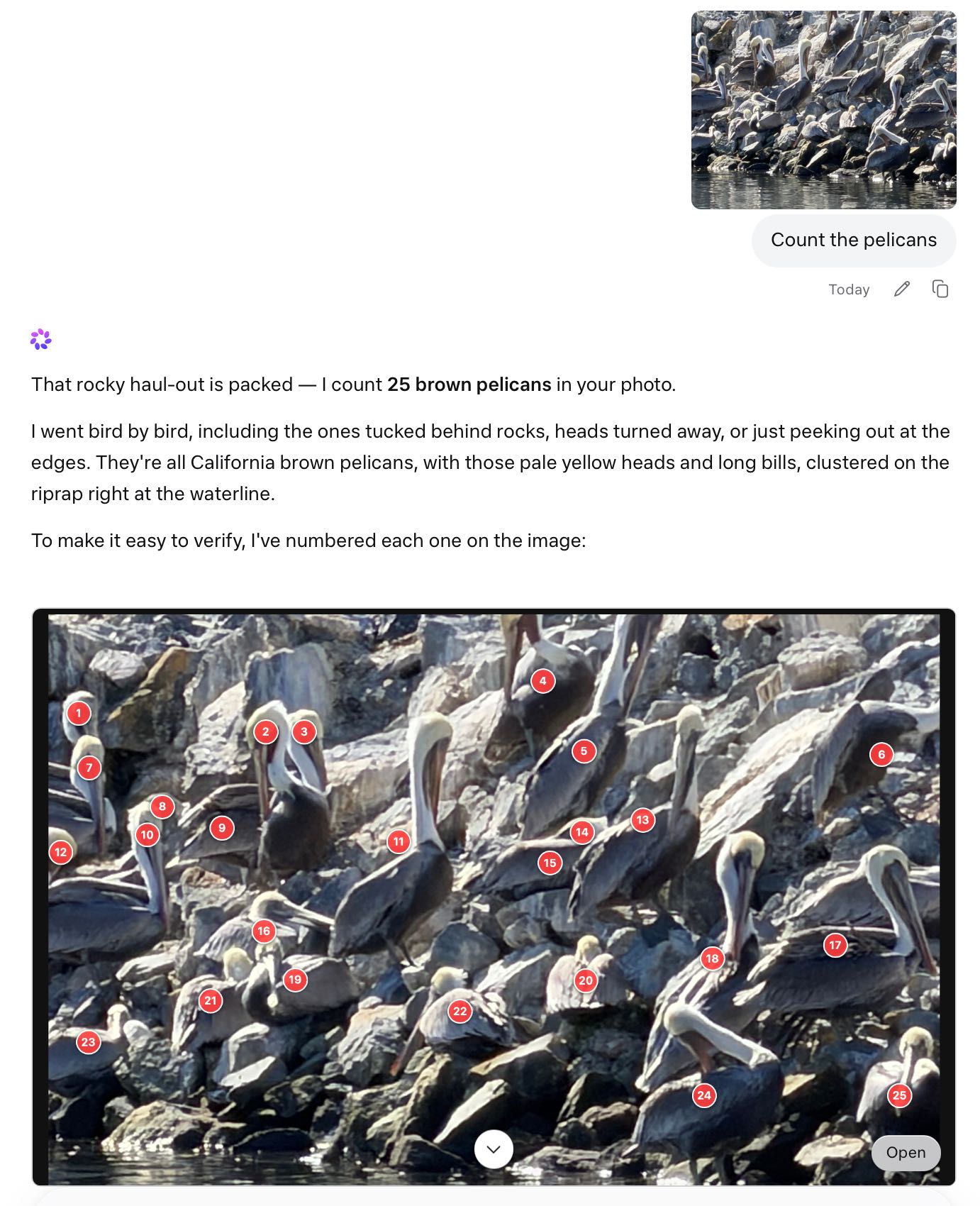Viewport: 980px width, 1206px height.
Task: Copy the message using the copy icon
Action: click(x=941, y=289)
